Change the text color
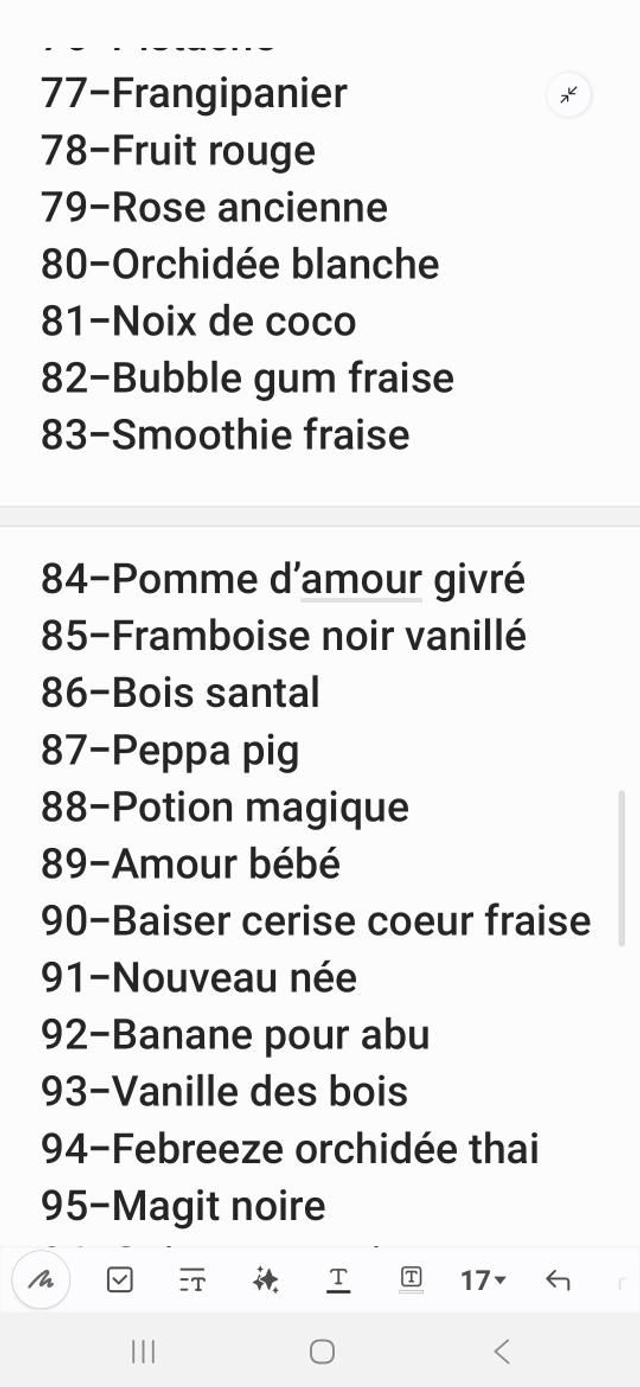The height and width of the screenshot is (1387, 640). click(x=339, y=1279)
